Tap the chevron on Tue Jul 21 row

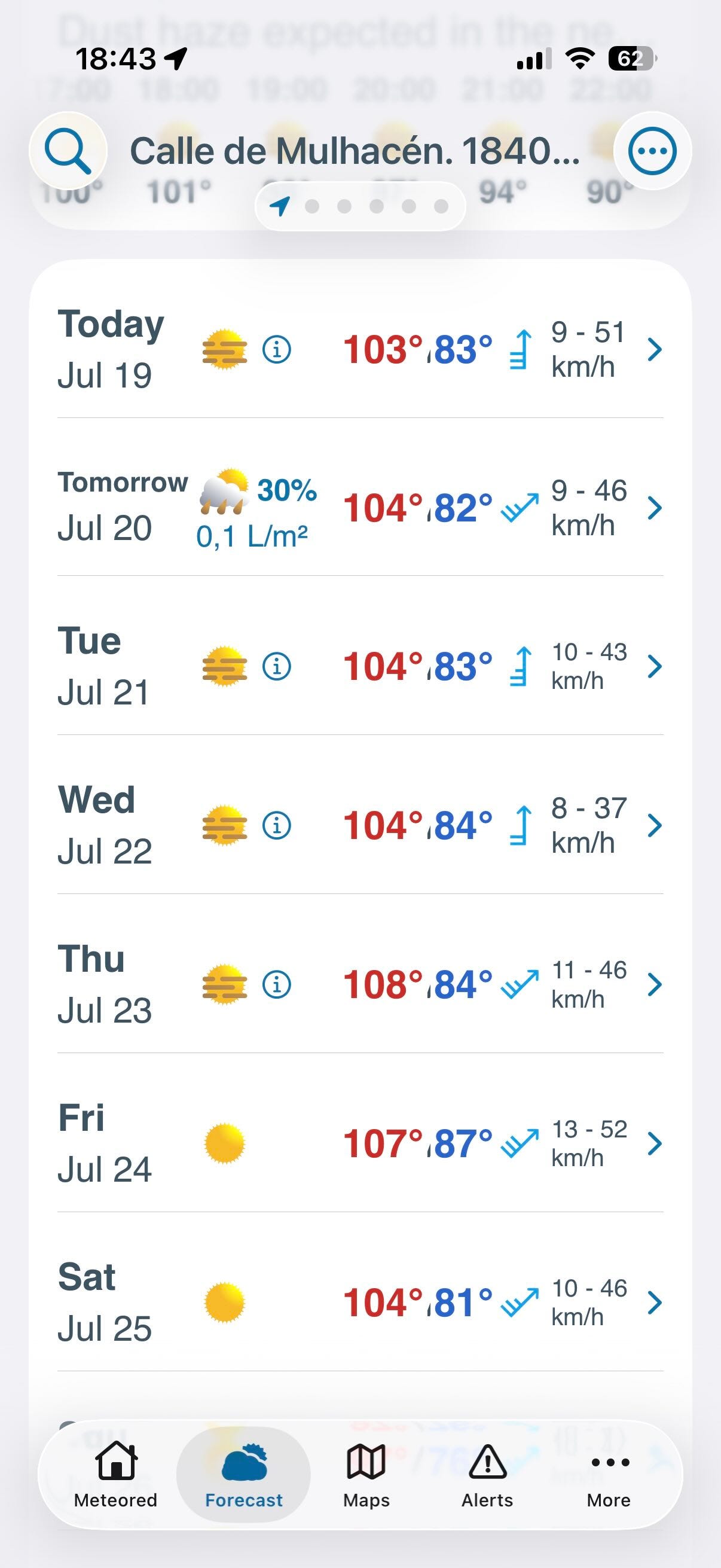pyautogui.click(x=655, y=667)
